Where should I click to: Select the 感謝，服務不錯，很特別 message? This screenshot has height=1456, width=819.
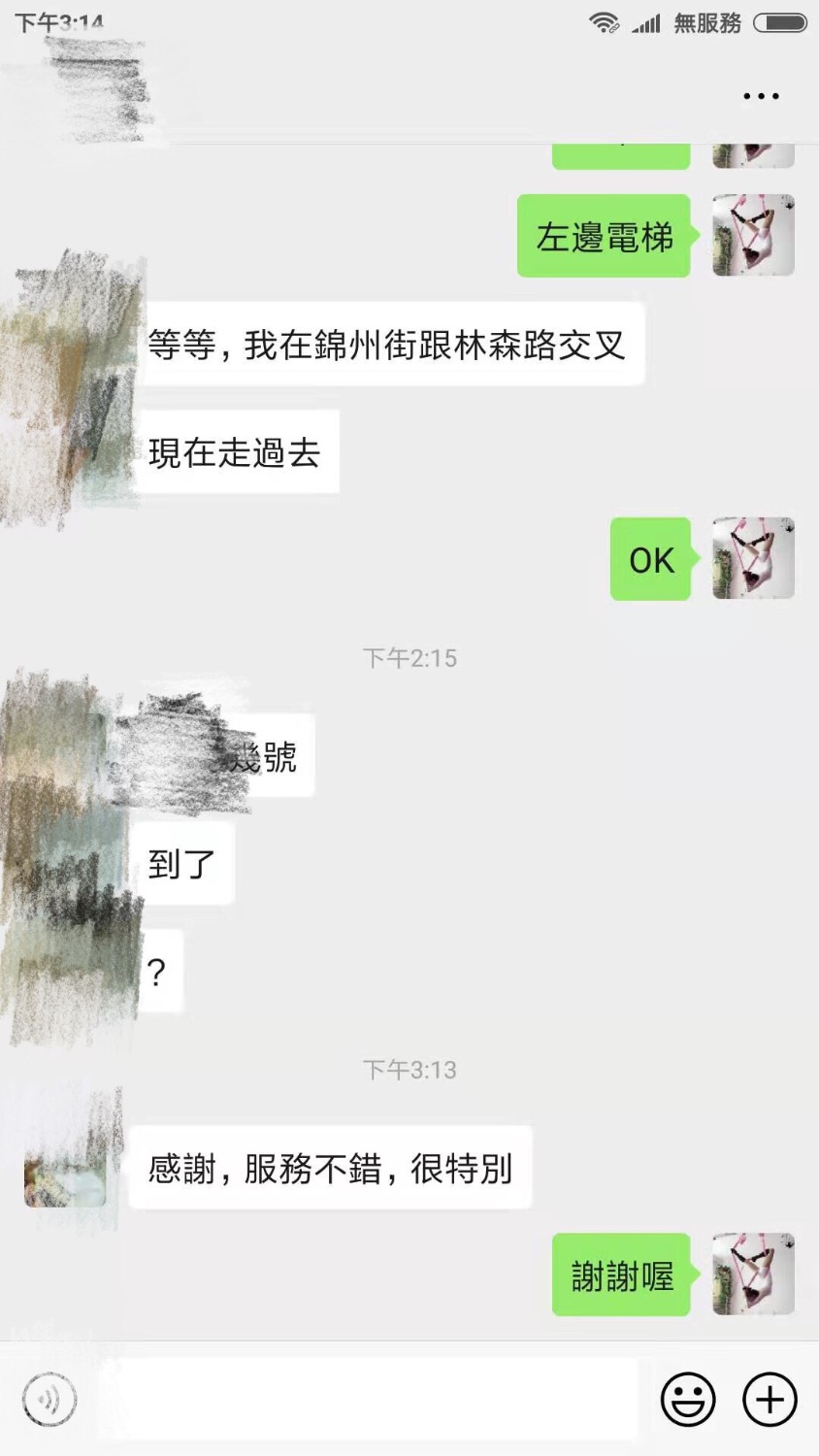pos(330,1169)
